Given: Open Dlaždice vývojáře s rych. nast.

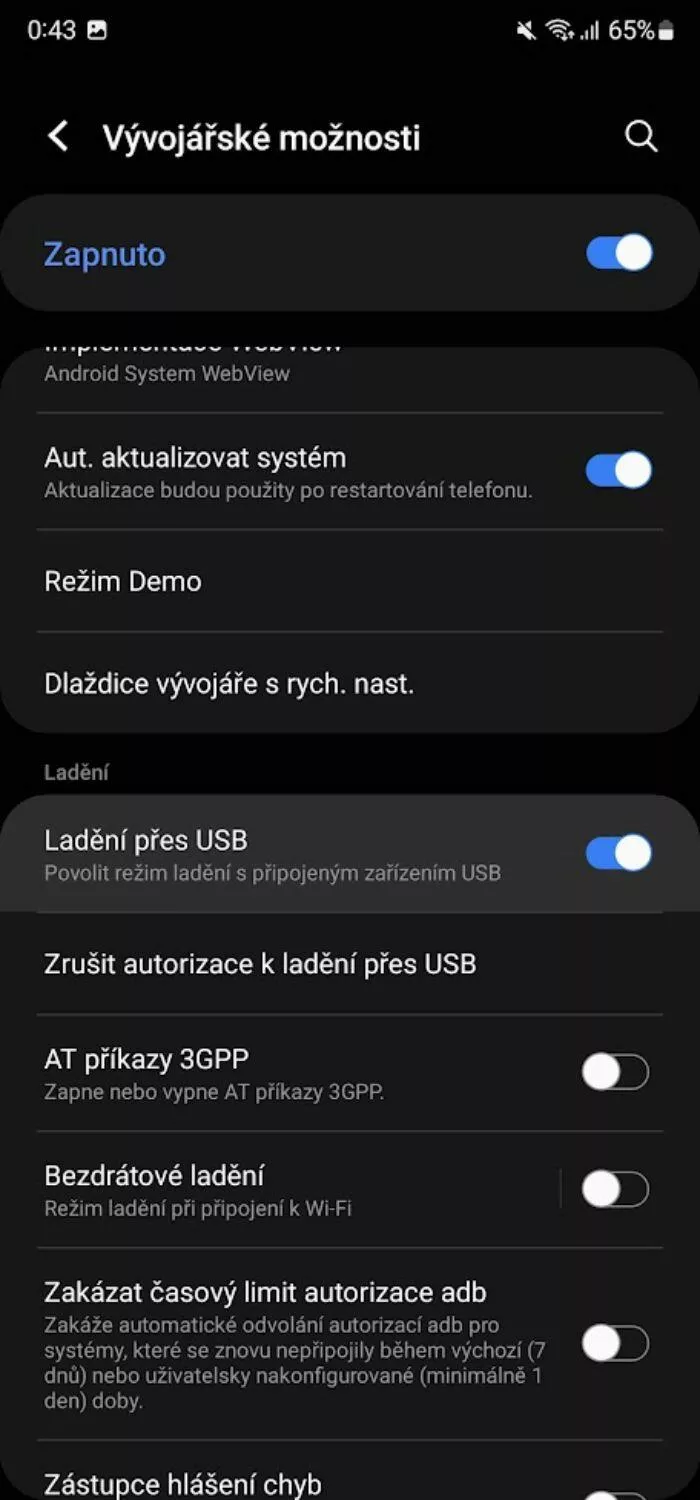Looking at the screenshot, I should [350, 684].
